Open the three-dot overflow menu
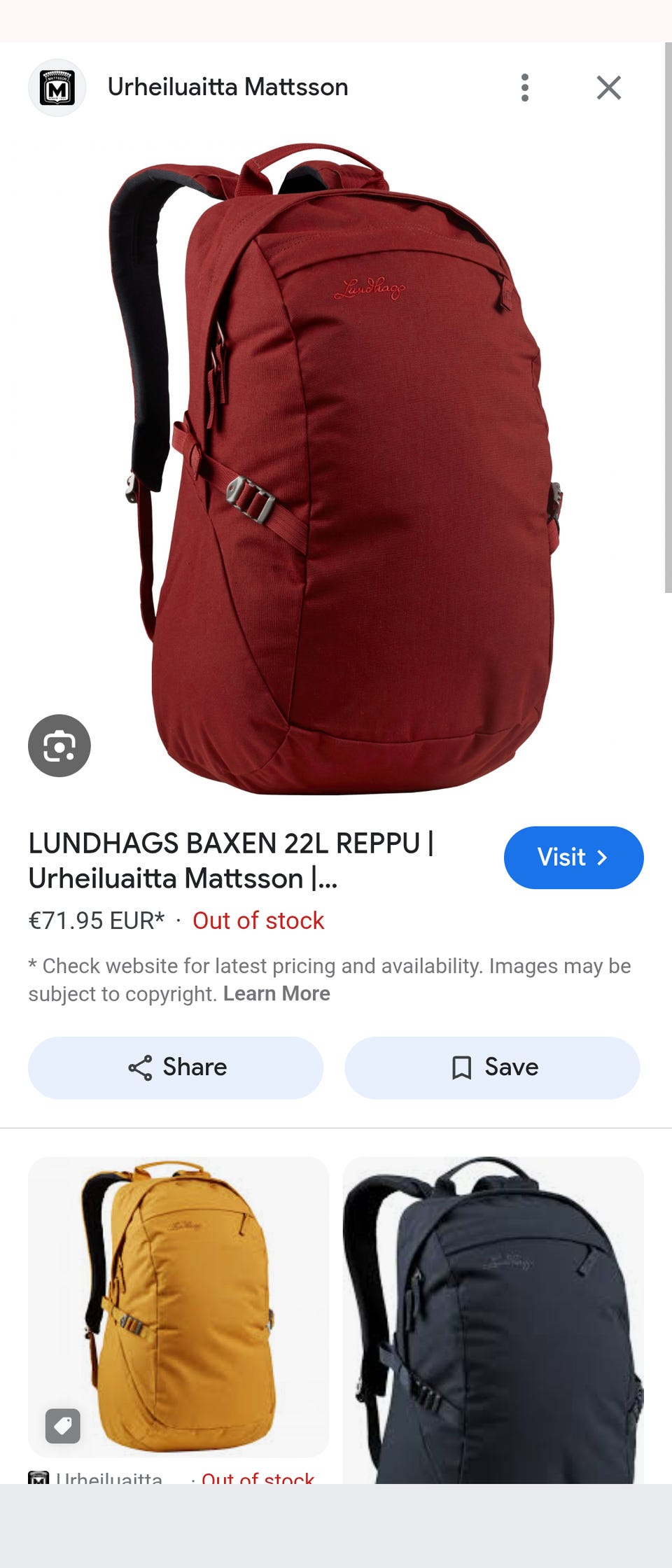This screenshot has width=672, height=1568. click(524, 87)
